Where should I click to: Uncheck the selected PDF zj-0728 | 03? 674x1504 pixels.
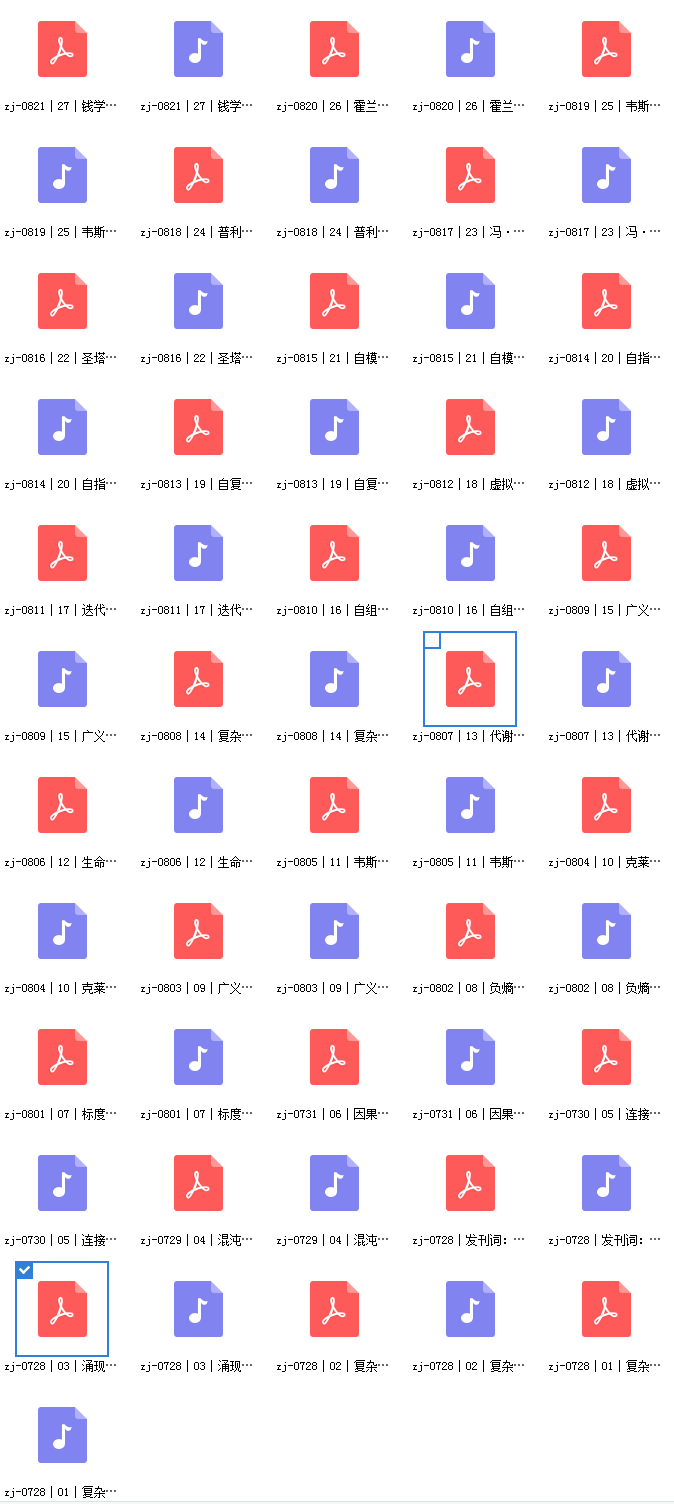coord(25,1270)
